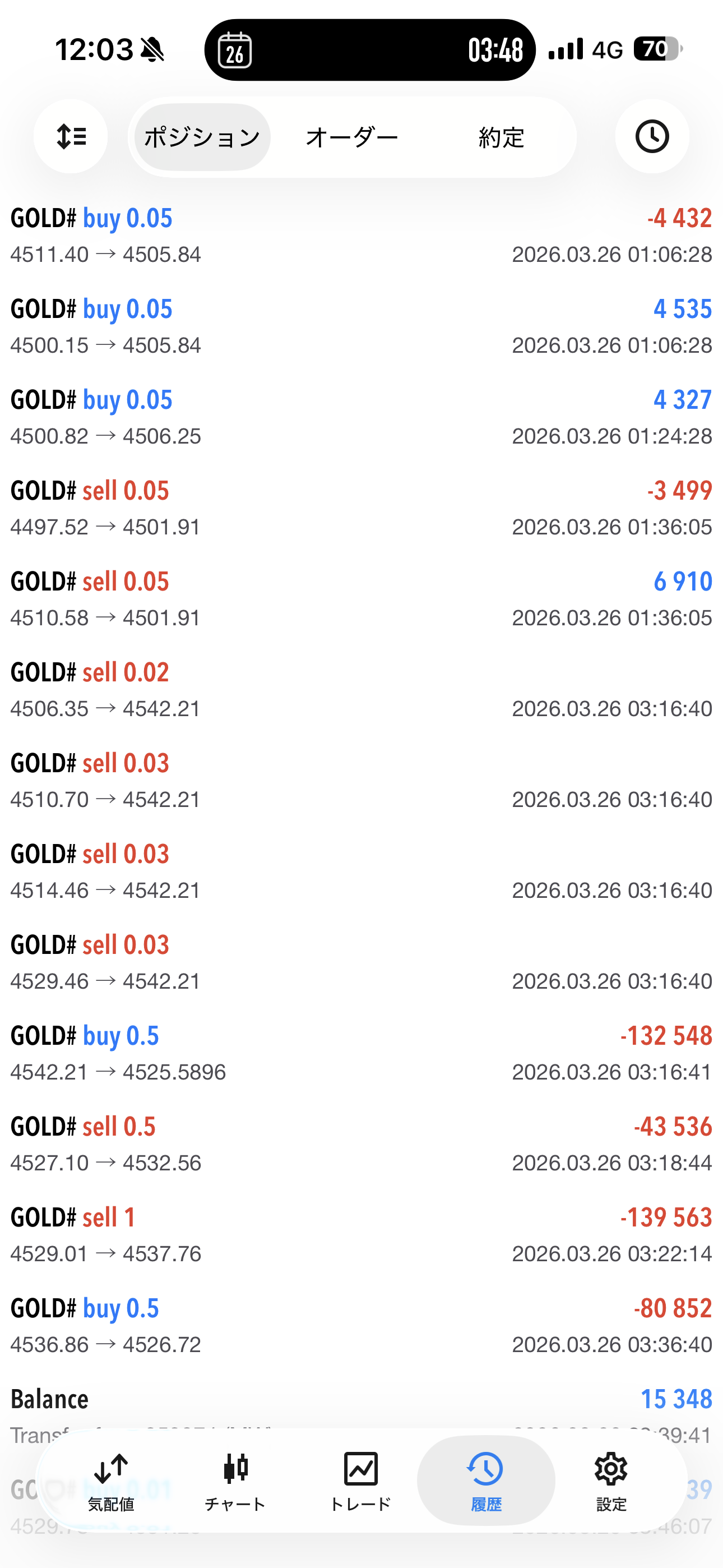Open the clock period filter
723x1568 pixels.
coord(652,136)
